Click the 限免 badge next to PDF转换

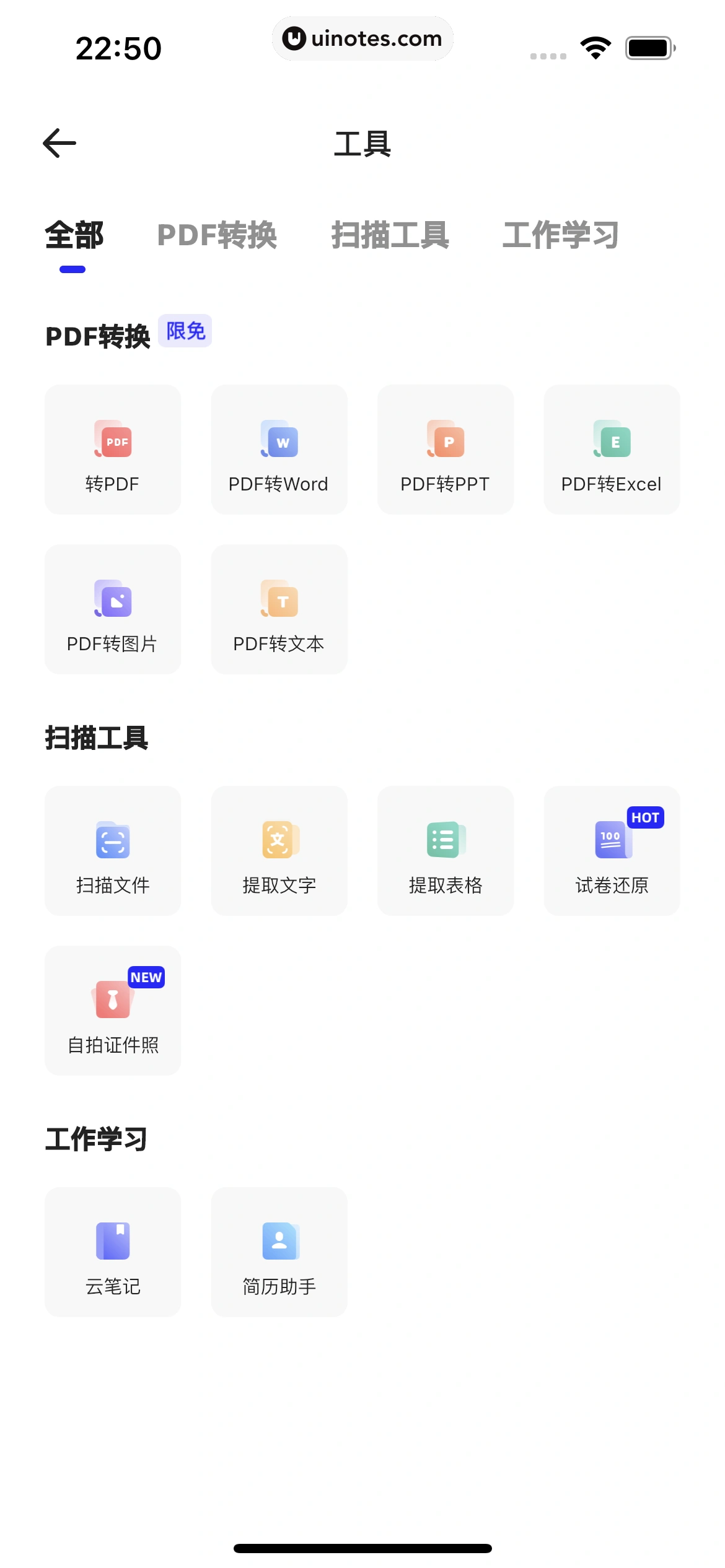pos(185,332)
